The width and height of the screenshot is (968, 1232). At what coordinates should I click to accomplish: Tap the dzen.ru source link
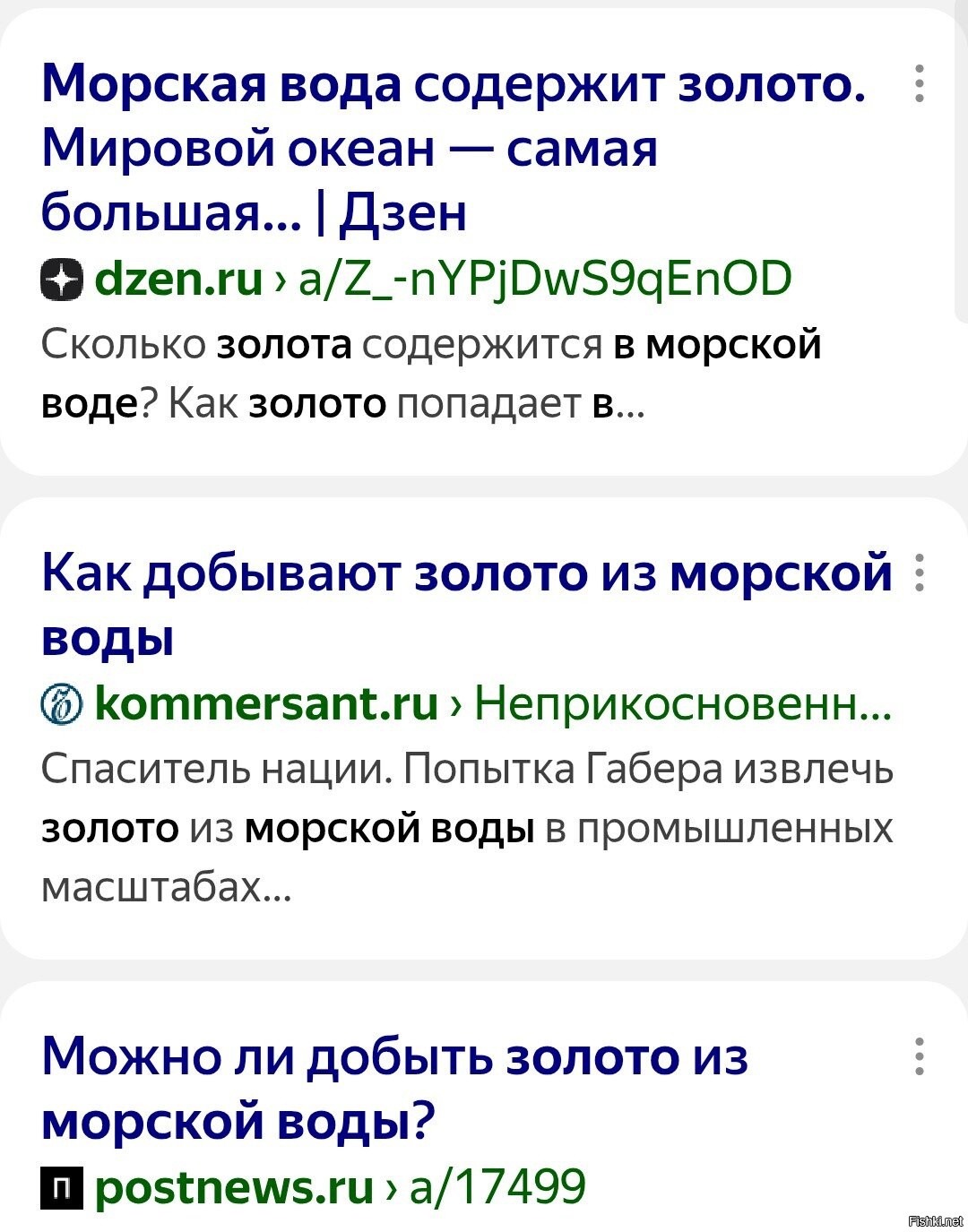179,278
